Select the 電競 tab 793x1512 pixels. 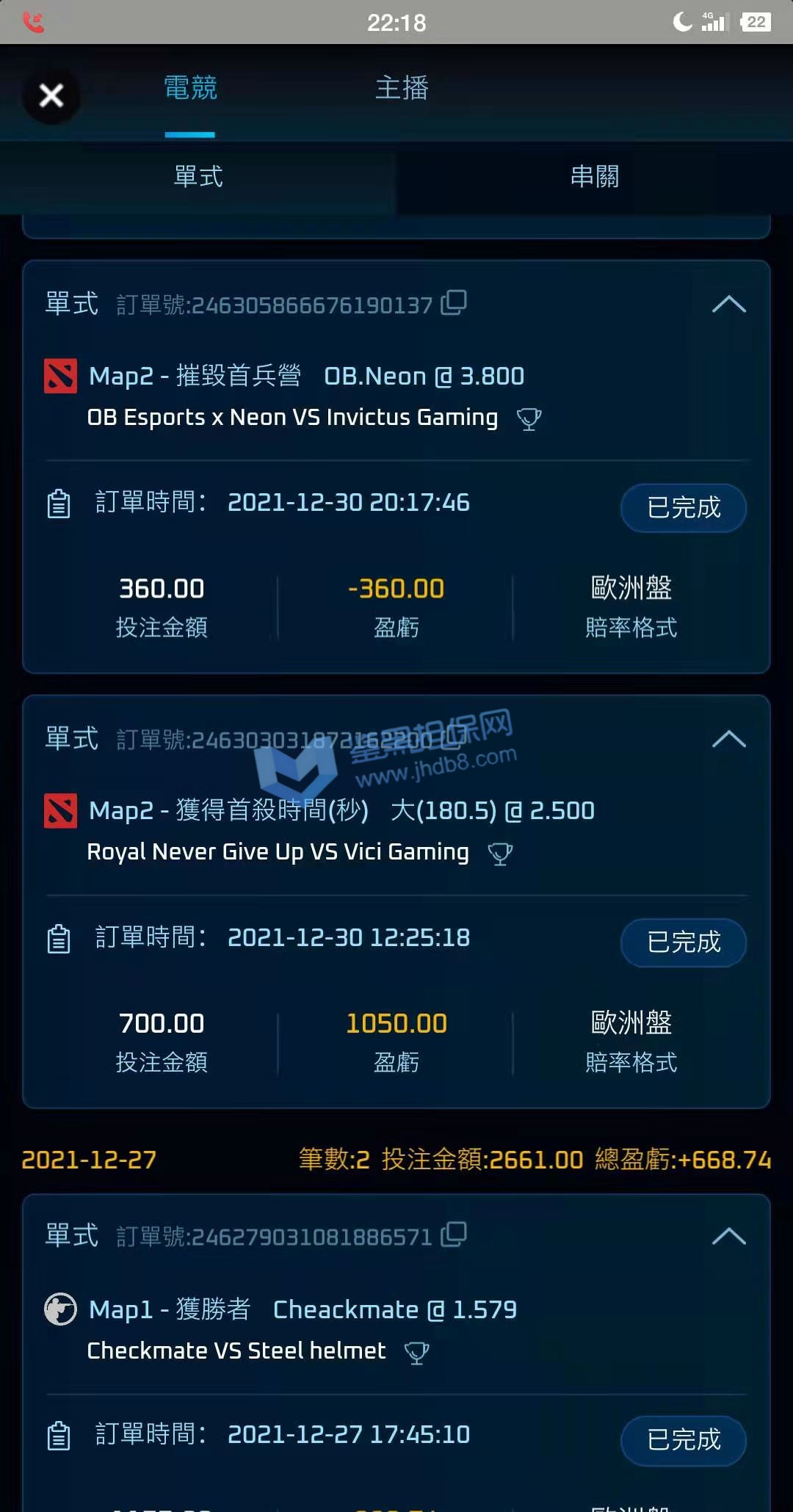(x=190, y=89)
